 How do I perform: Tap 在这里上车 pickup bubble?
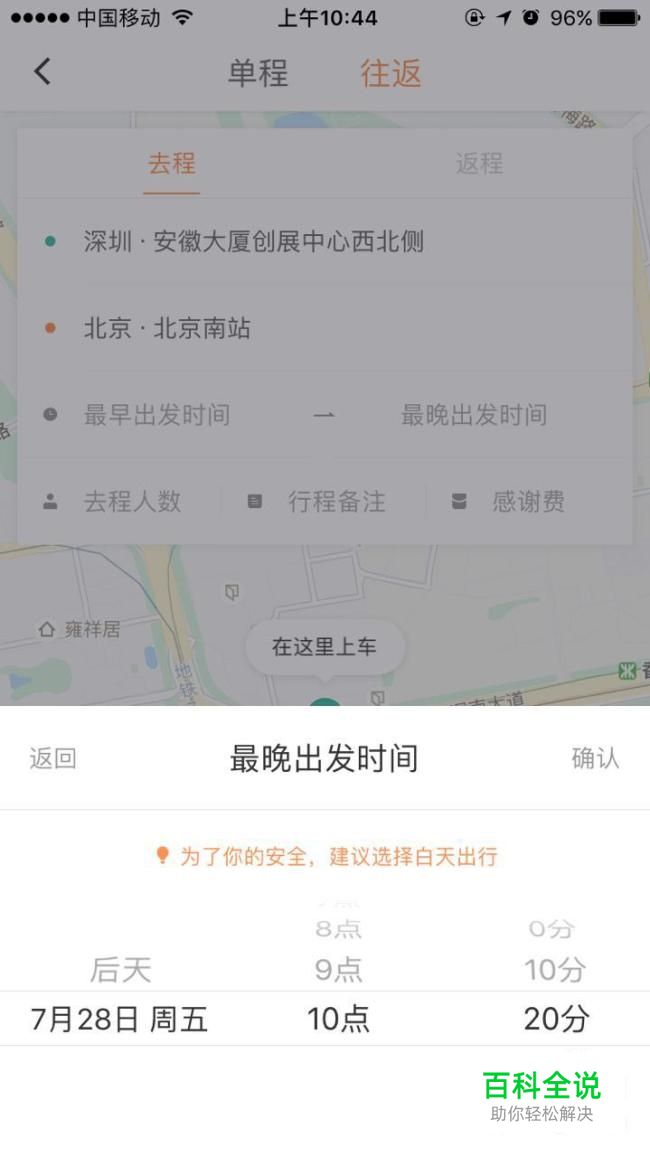[x=325, y=647]
